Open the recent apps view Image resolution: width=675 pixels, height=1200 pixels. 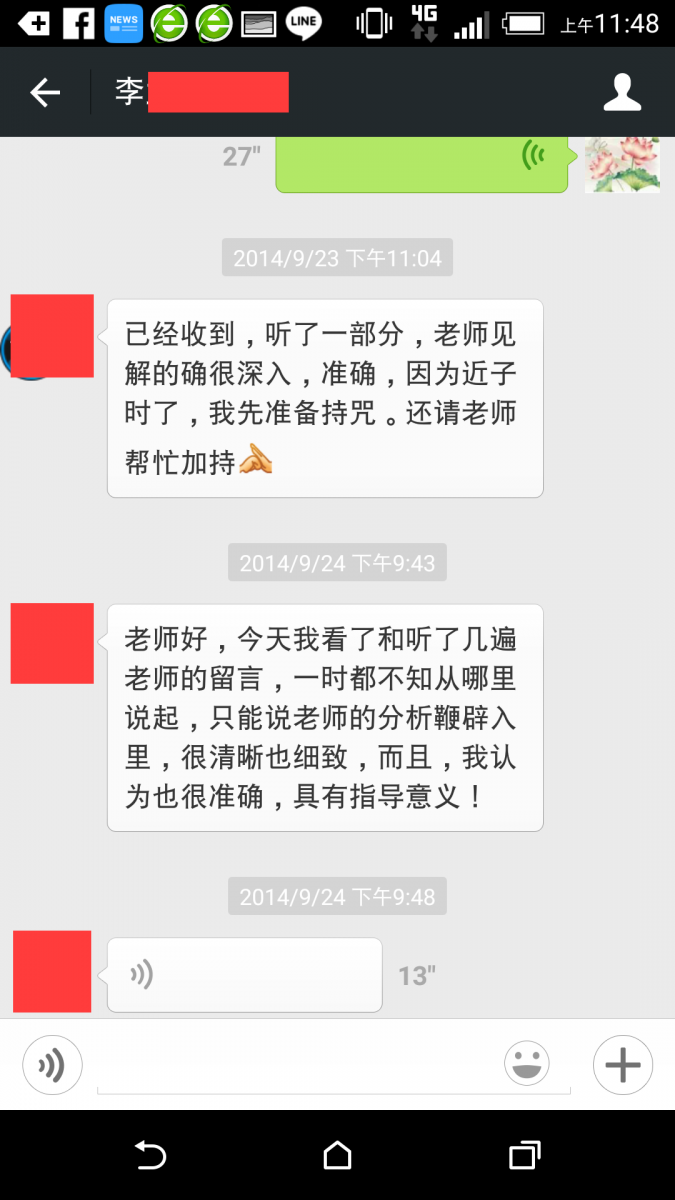coord(524,1156)
